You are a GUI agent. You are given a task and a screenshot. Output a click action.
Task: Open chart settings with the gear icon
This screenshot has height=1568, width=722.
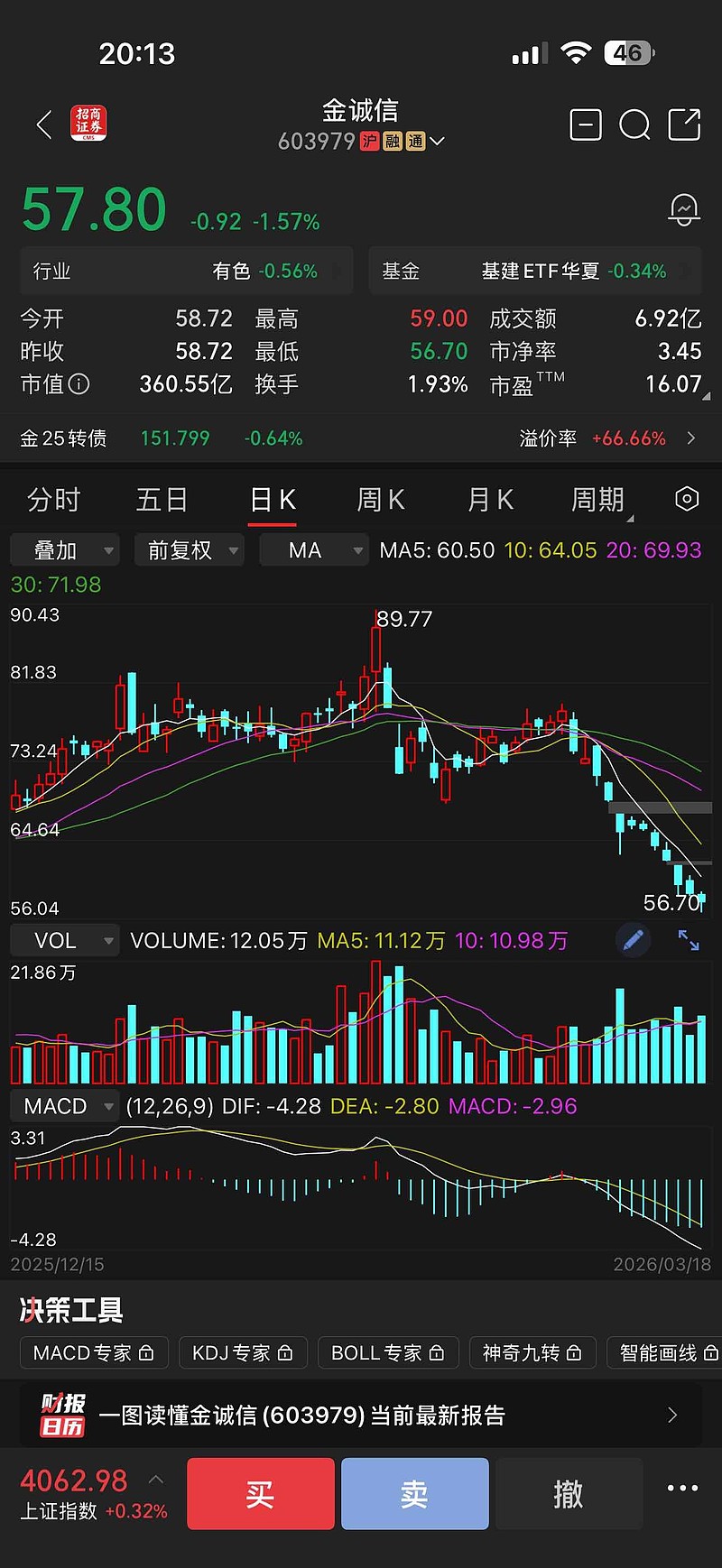687,499
